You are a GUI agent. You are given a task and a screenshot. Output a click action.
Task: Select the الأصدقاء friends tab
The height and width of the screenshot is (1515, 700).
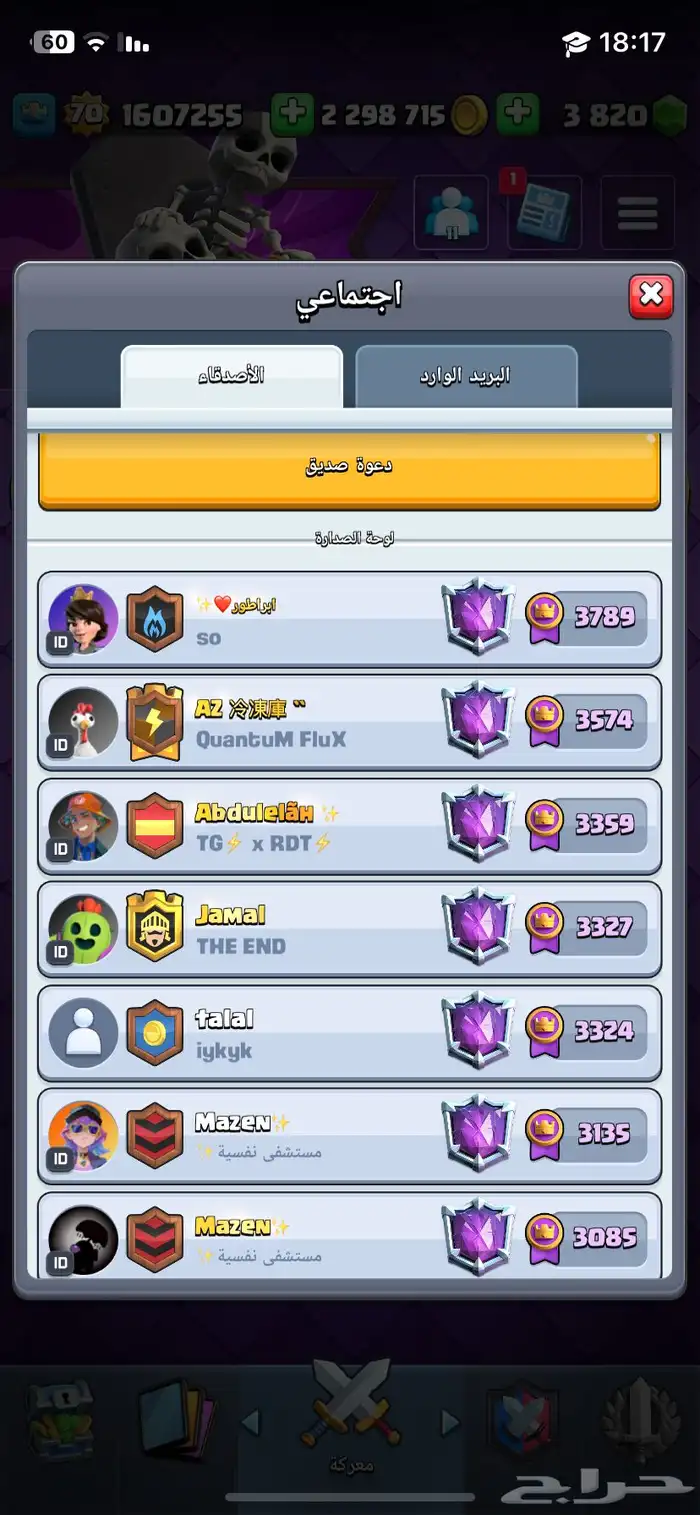click(x=231, y=376)
